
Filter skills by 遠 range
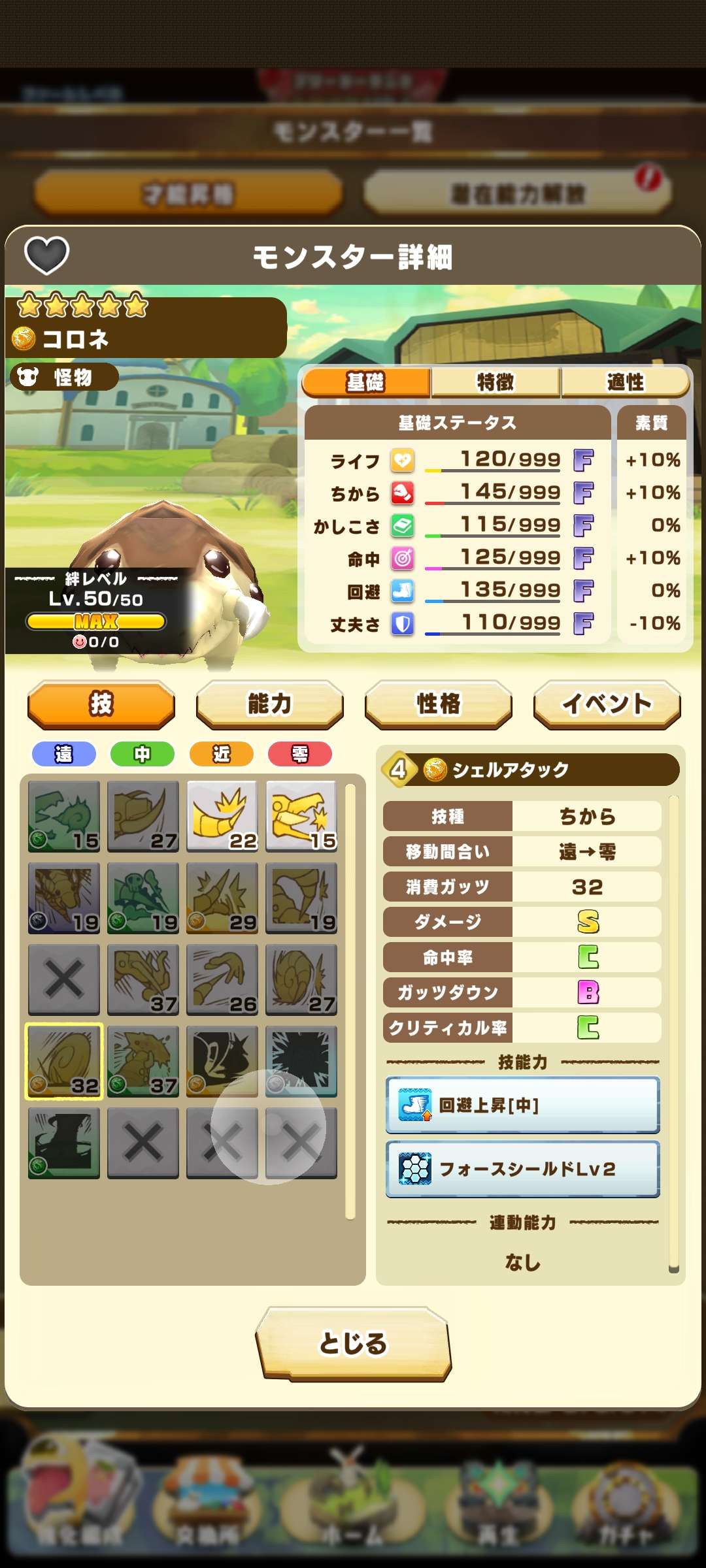(63, 754)
